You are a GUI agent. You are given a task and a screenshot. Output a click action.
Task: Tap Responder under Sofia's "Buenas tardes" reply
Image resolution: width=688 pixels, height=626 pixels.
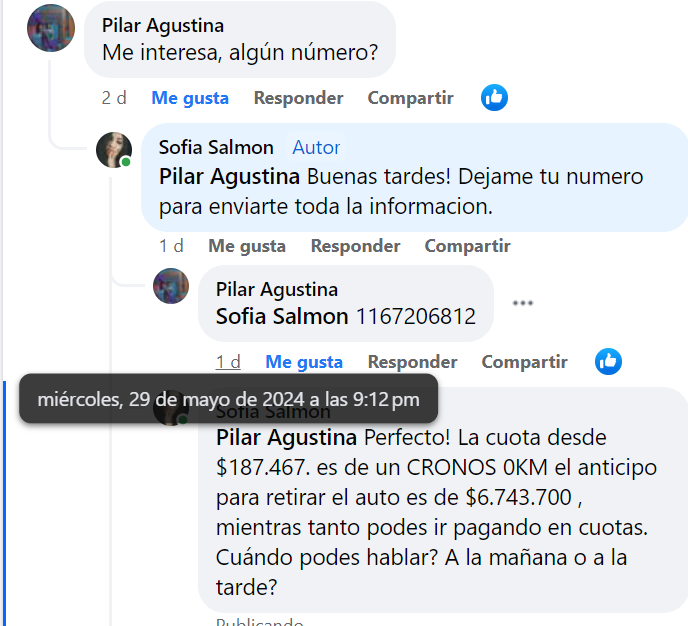click(x=355, y=246)
